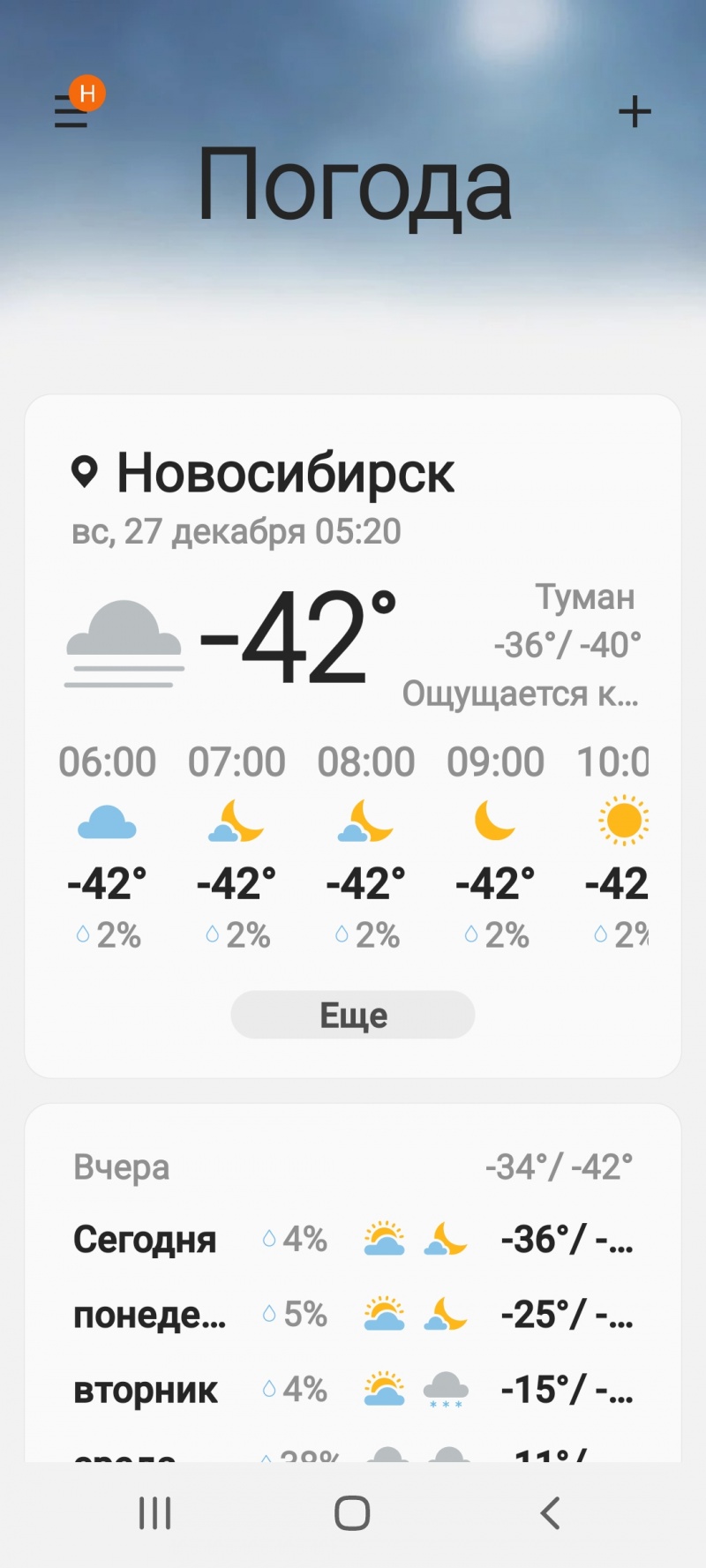Go back using the system back button

click(550, 1512)
